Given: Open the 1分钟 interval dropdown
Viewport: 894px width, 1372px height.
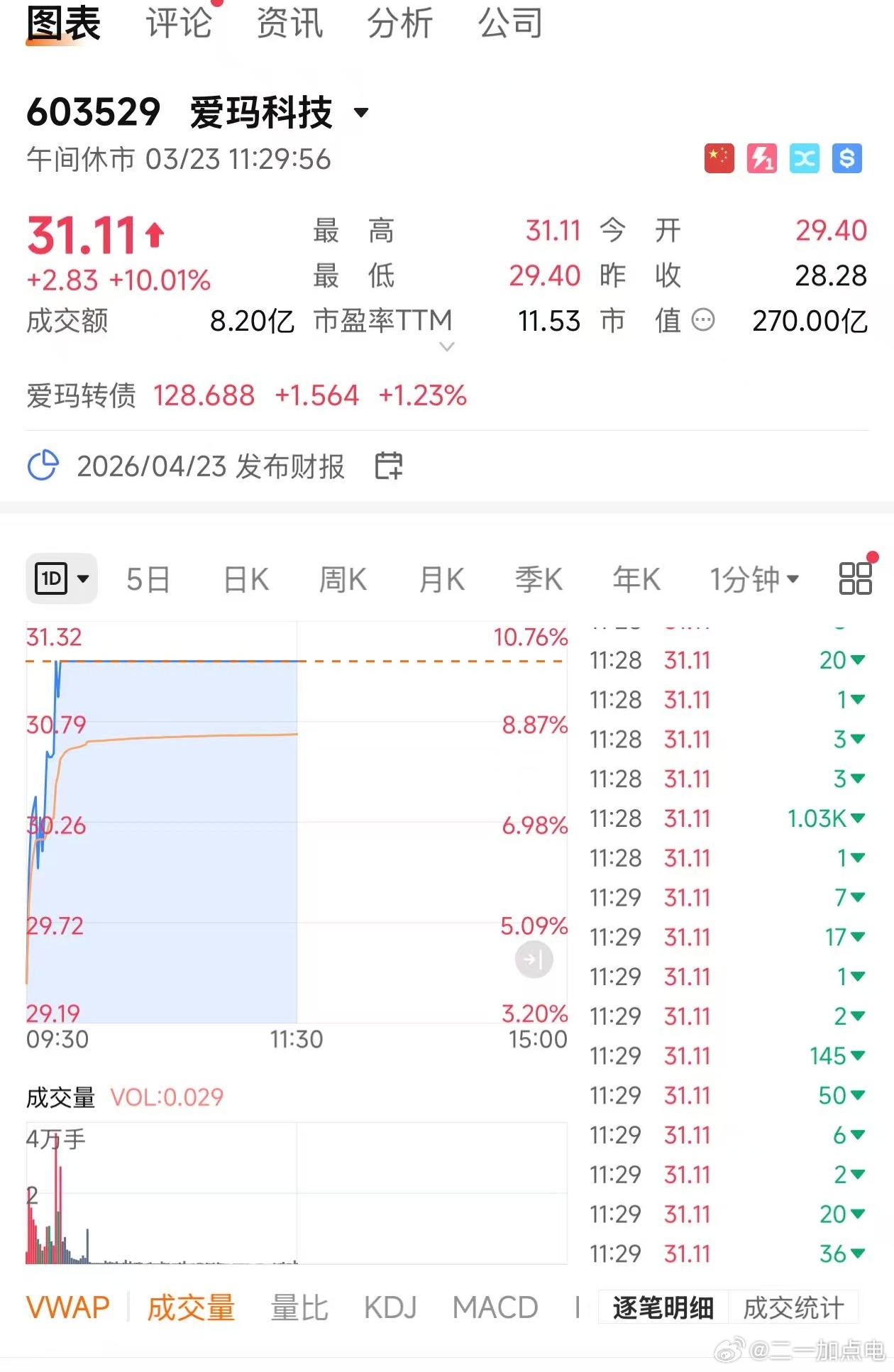Looking at the screenshot, I should tap(755, 578).
